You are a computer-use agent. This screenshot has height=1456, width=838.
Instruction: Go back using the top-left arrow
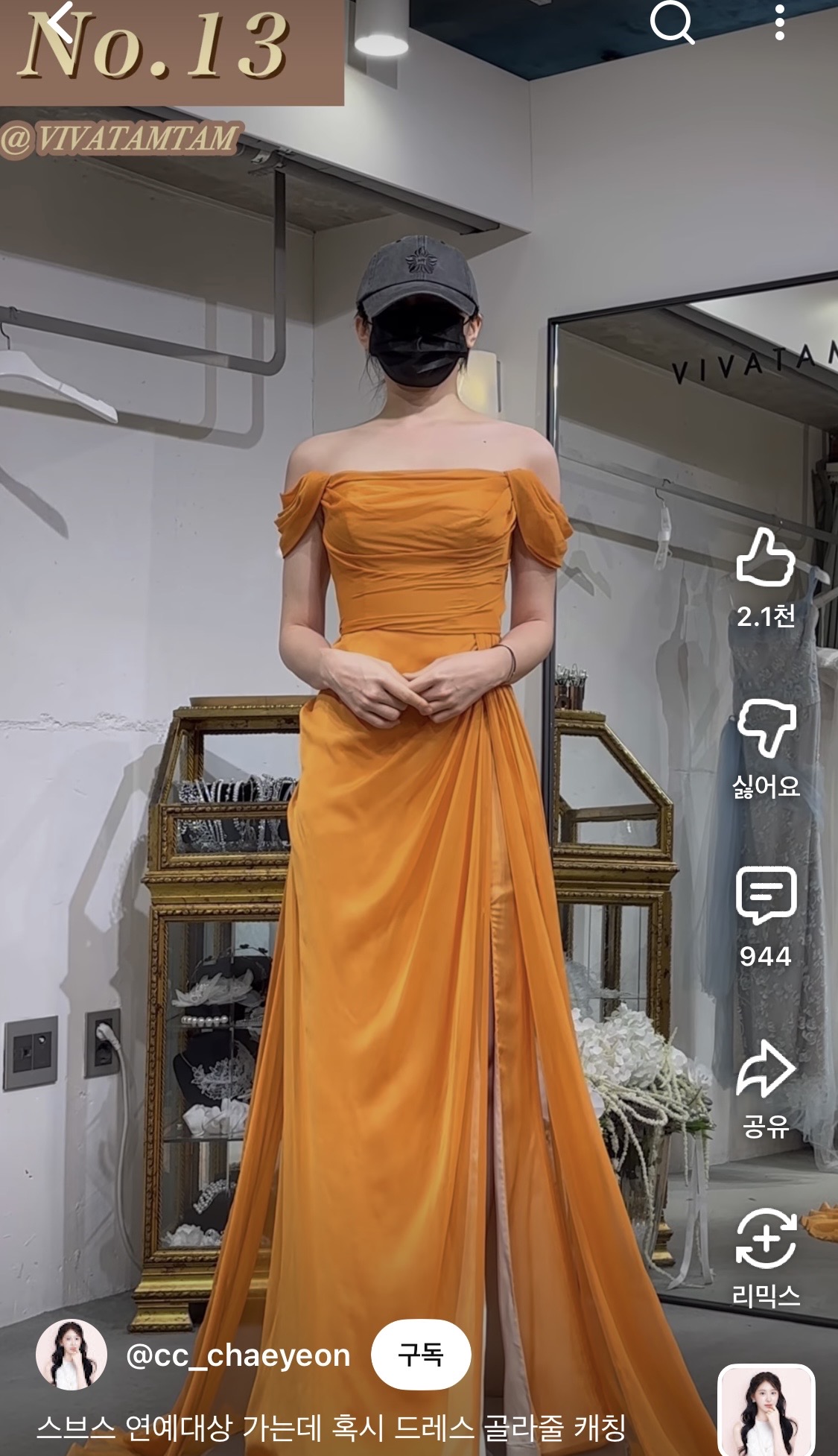point(63,22)
